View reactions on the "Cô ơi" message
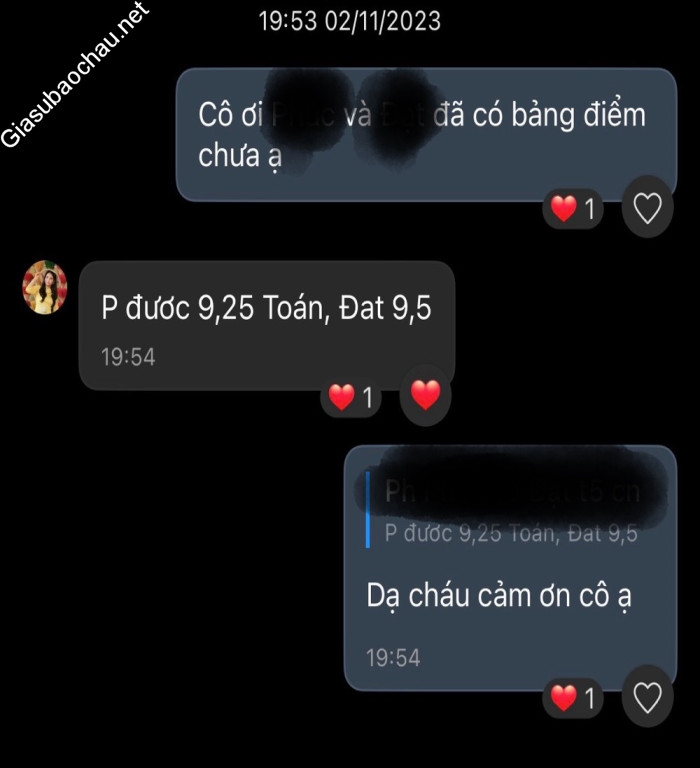This screenshot has height=768, width=700. point(573,209)
